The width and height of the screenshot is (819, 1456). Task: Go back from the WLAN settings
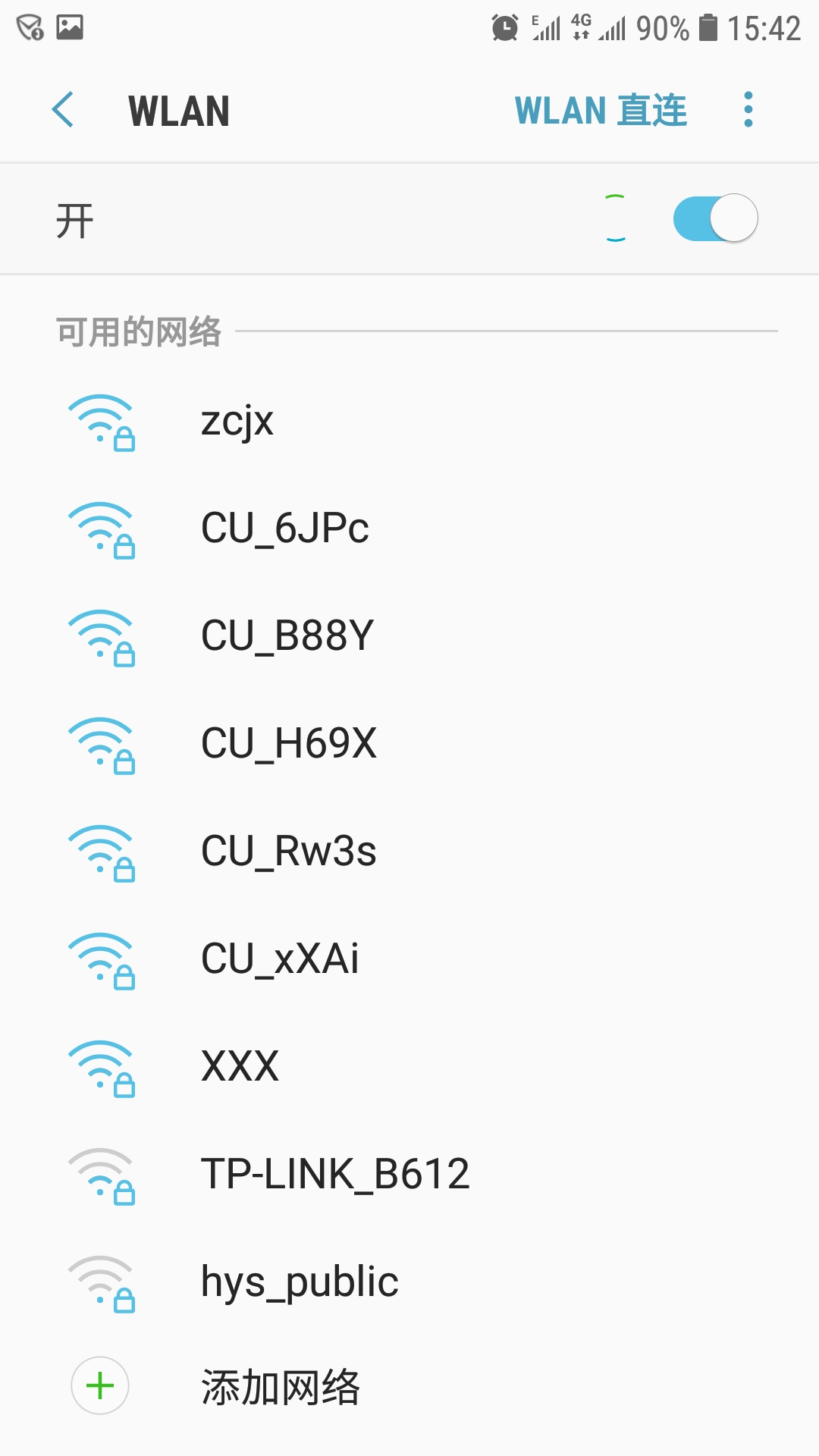click(x=63, y=111)
